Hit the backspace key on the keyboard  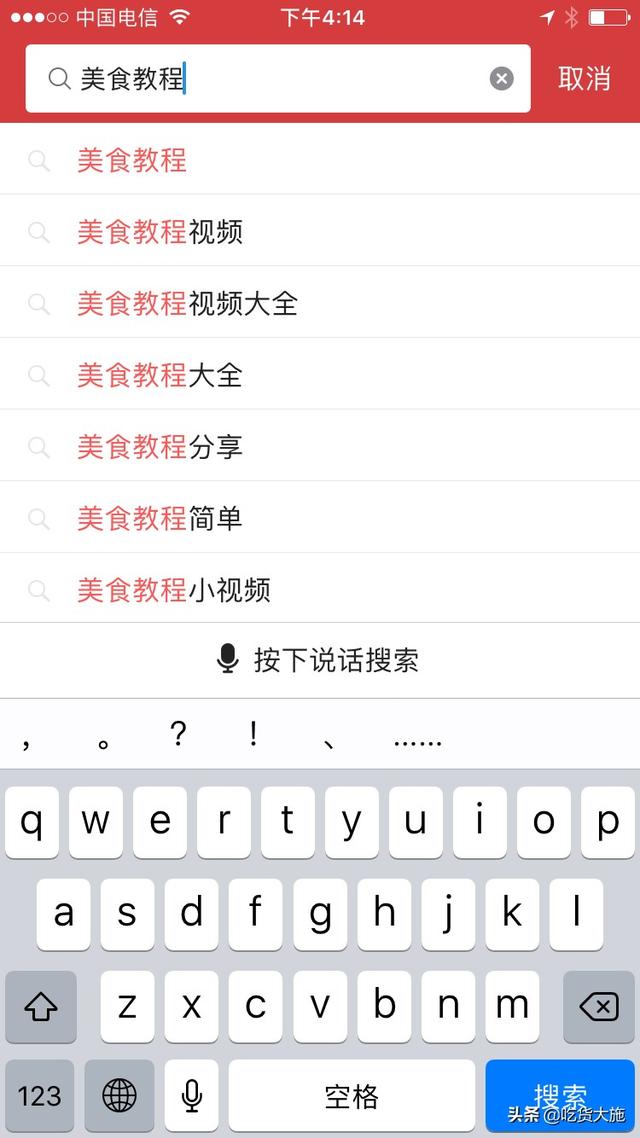coord(599,1007)
